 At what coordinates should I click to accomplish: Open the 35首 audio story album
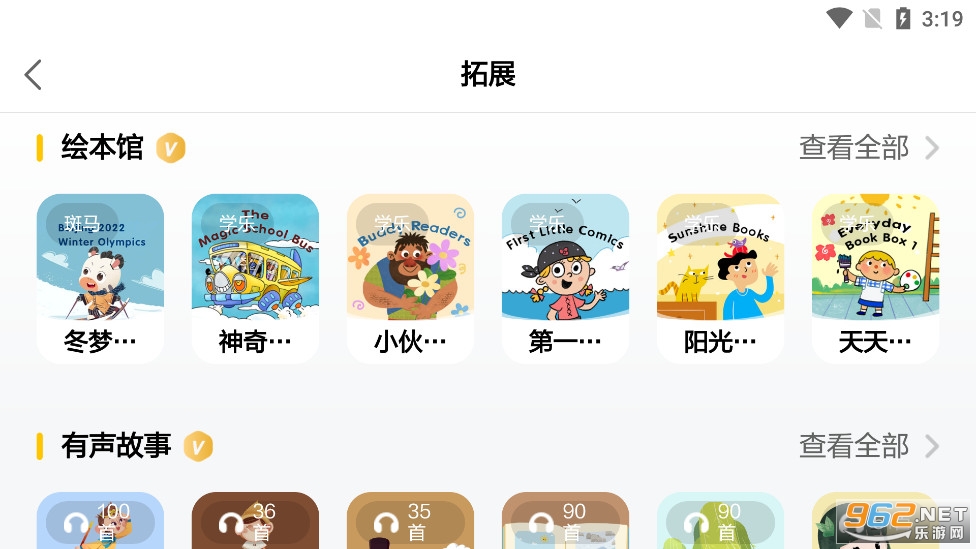pyautogui.click(x=410, y=520)
